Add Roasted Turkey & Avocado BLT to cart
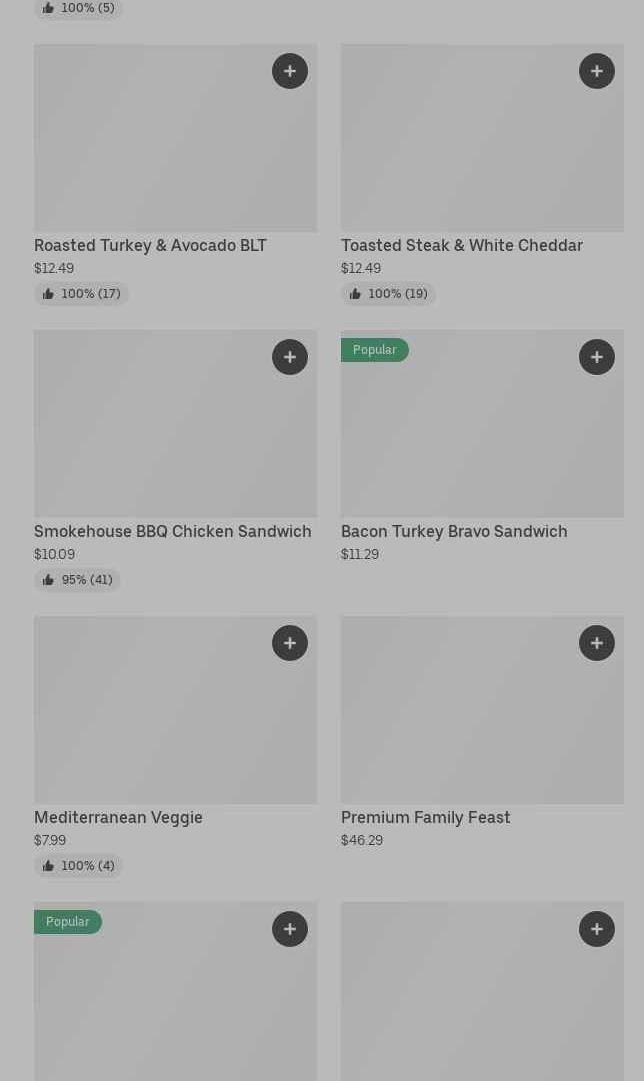 click(290, 71)
